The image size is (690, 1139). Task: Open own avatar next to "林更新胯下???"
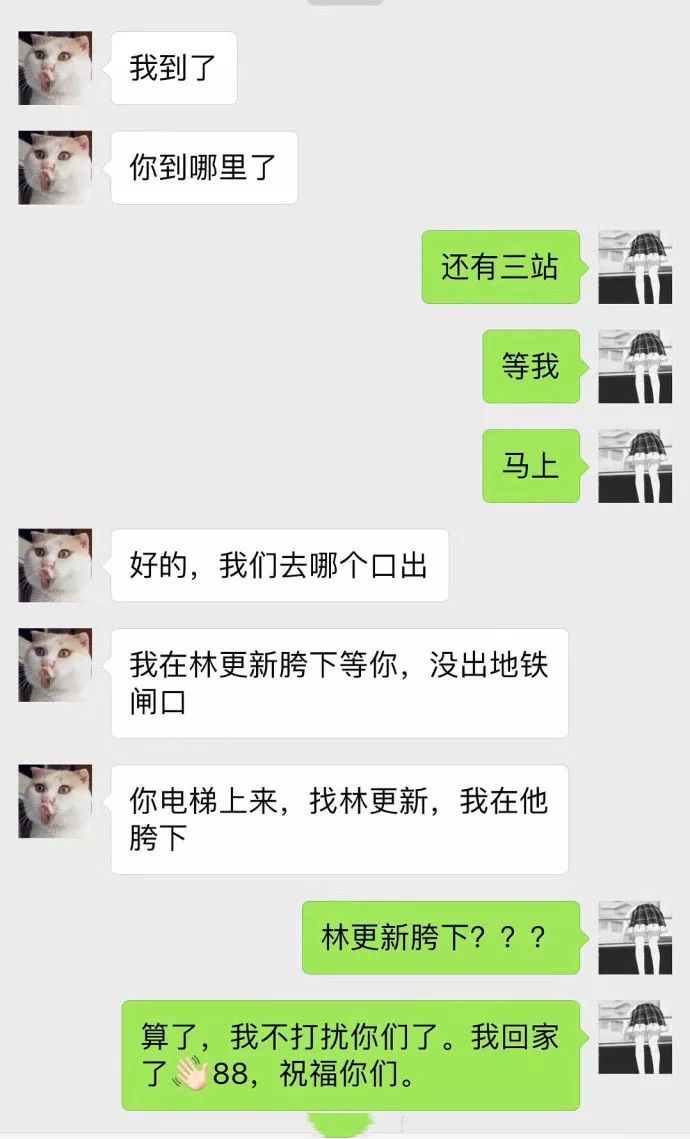click(x=635, y=937)
